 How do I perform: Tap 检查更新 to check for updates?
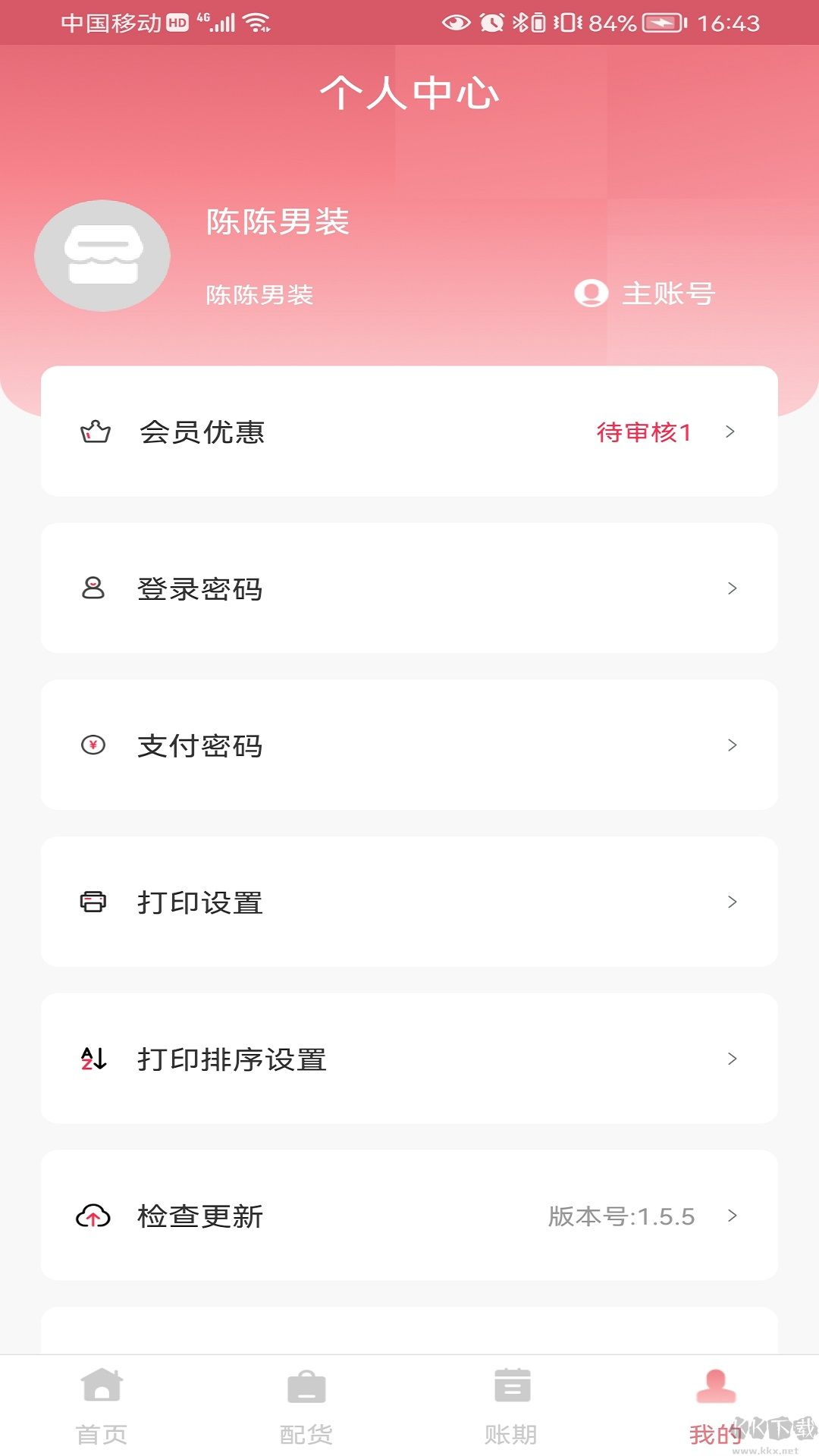409,1216
